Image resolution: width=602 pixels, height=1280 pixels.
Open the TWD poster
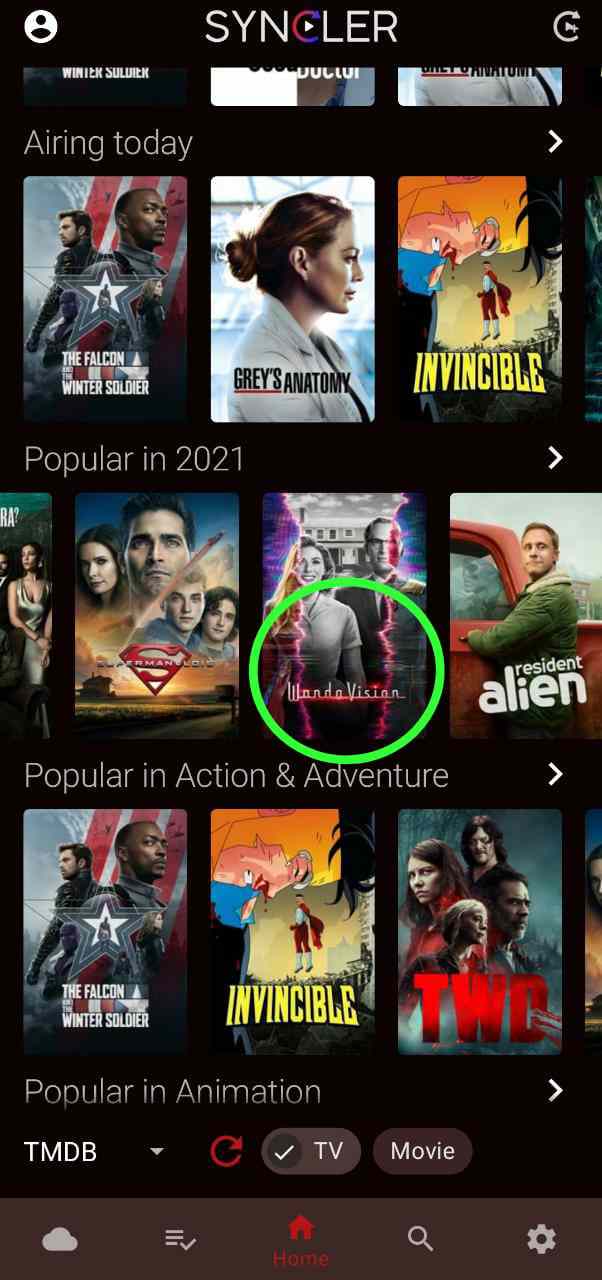(480, 931)
